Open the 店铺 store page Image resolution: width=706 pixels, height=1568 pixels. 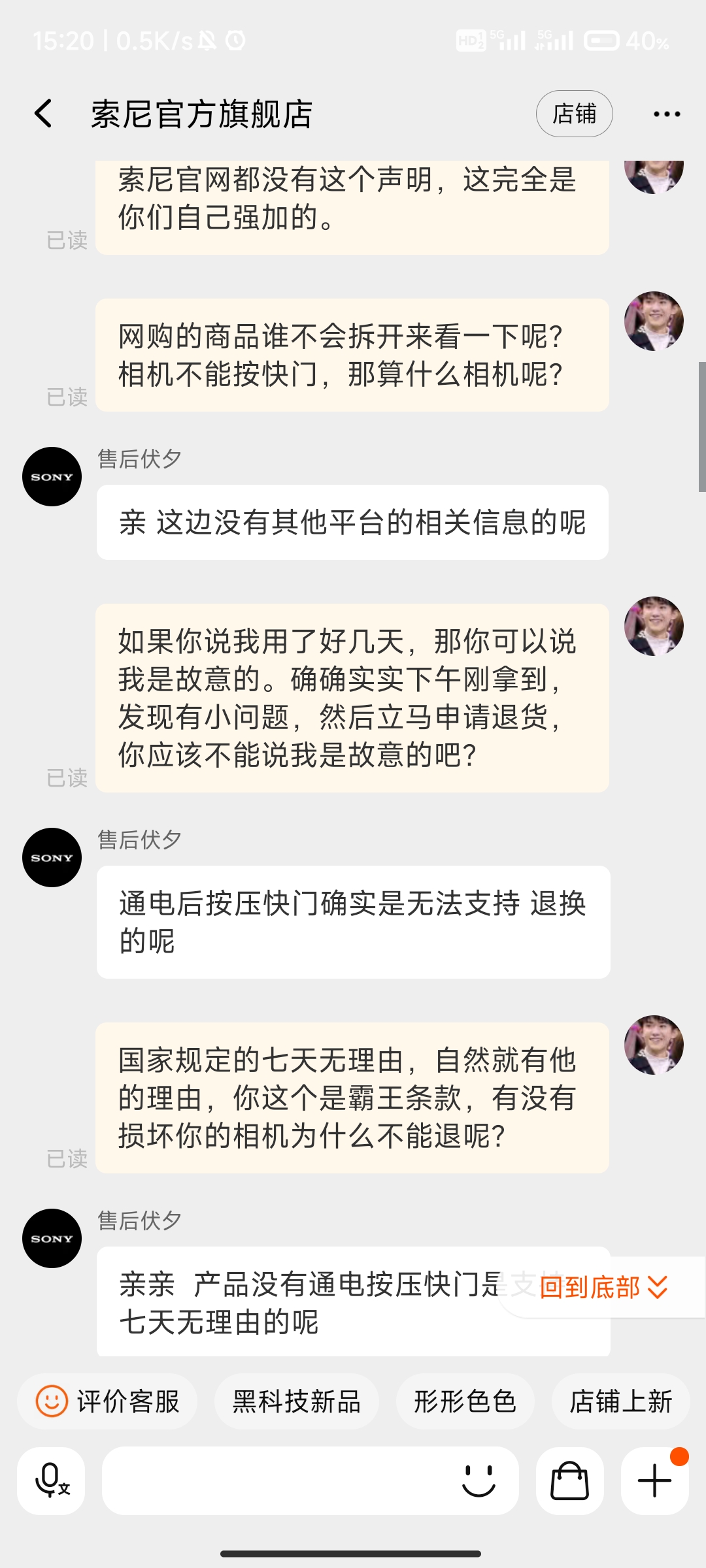coord(574,114)
